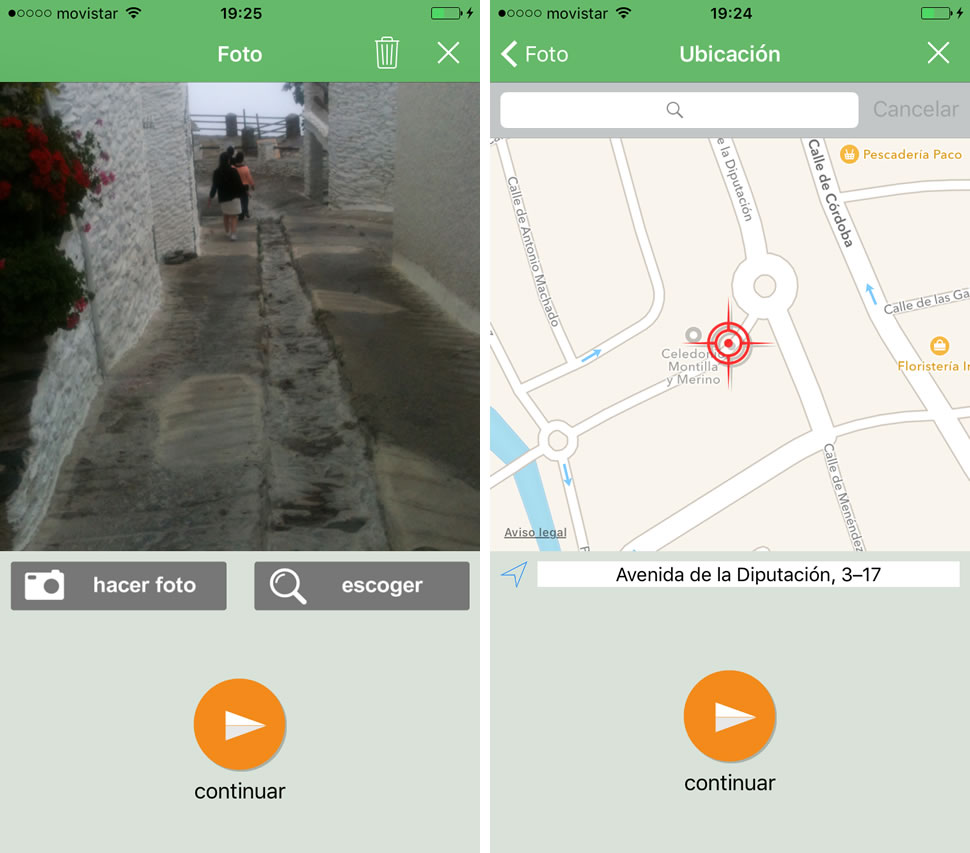Go back to Foto from Ubicación

pos(535,54)
